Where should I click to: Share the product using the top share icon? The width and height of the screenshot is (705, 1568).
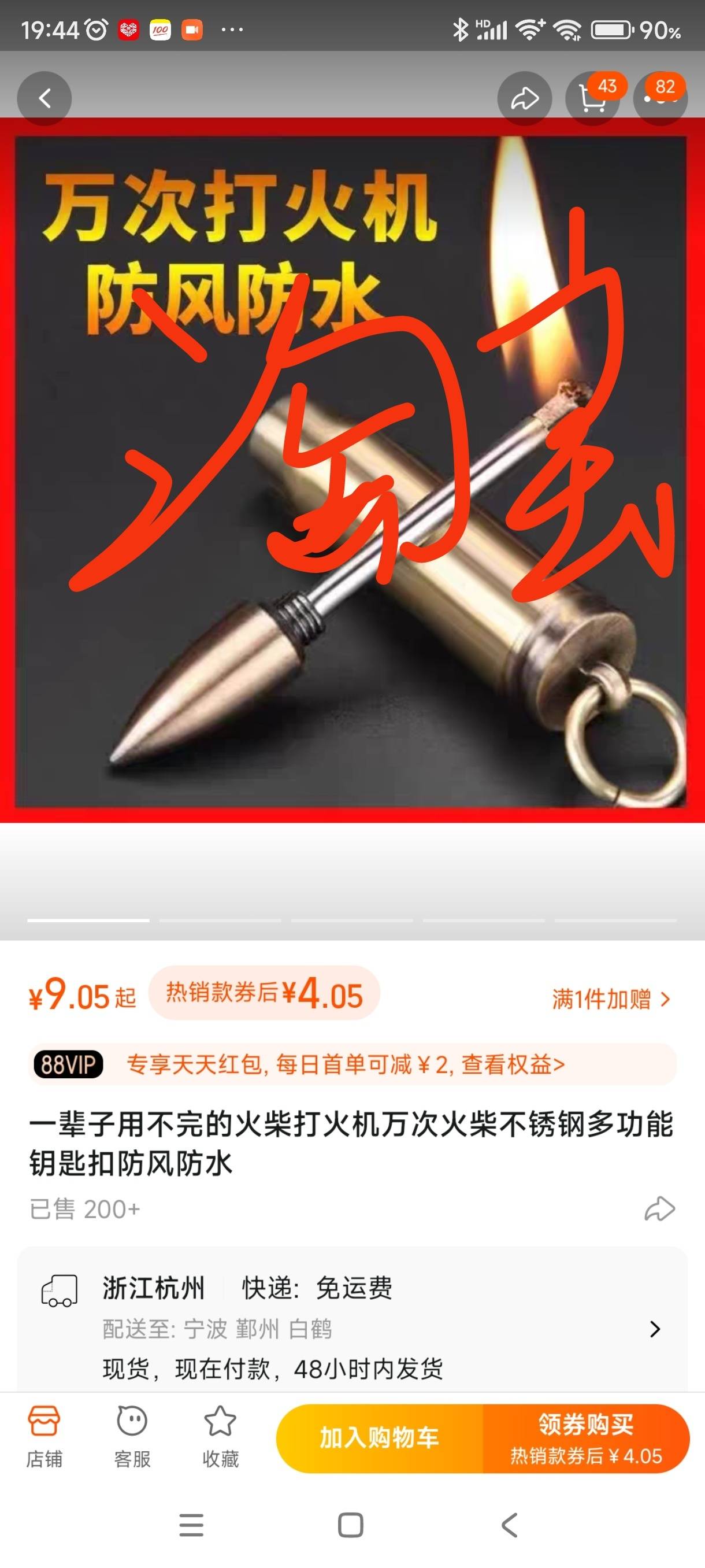[x=524, y=99]
